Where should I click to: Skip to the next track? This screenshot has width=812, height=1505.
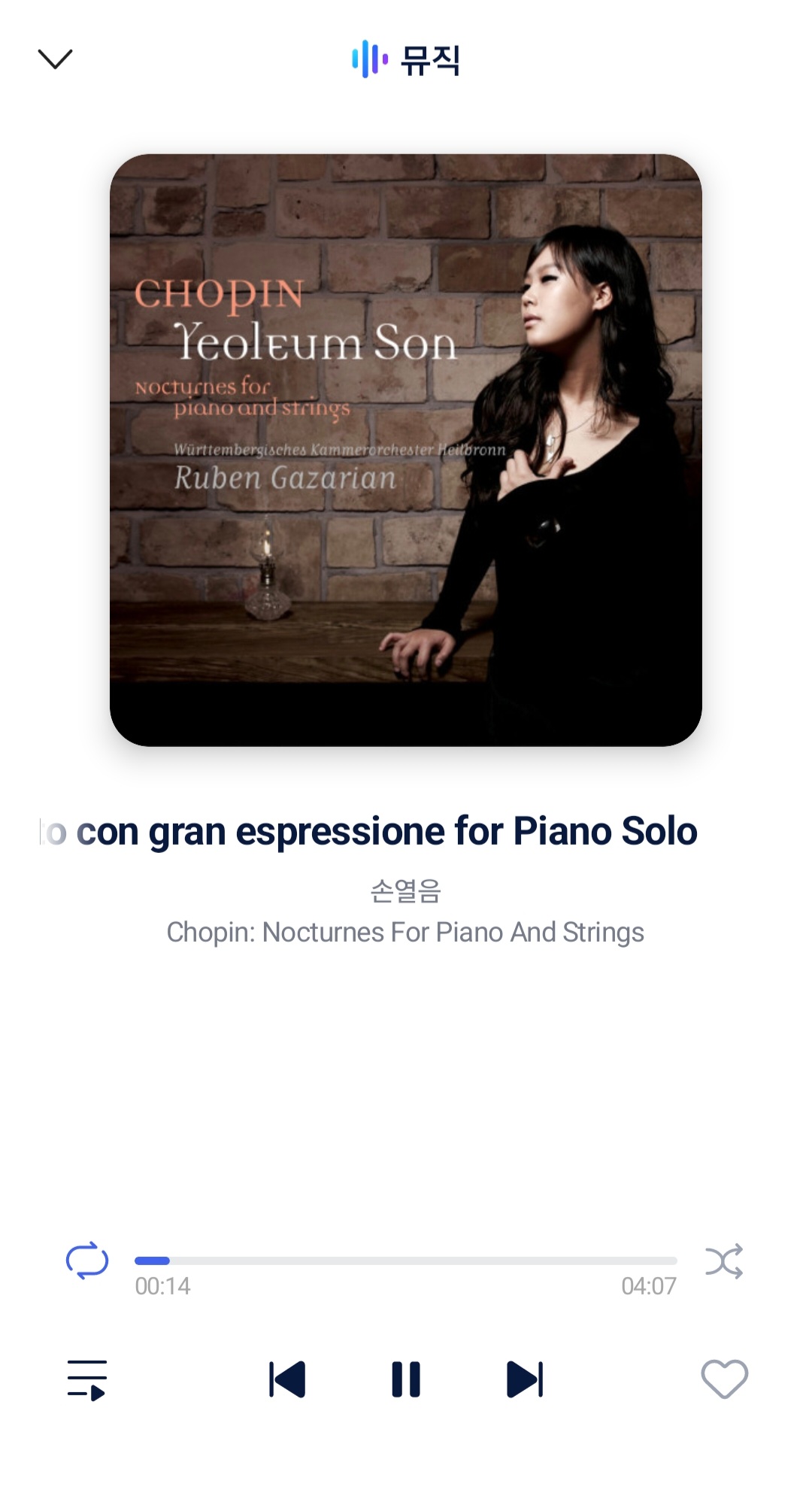click(x=525, y=1379)
